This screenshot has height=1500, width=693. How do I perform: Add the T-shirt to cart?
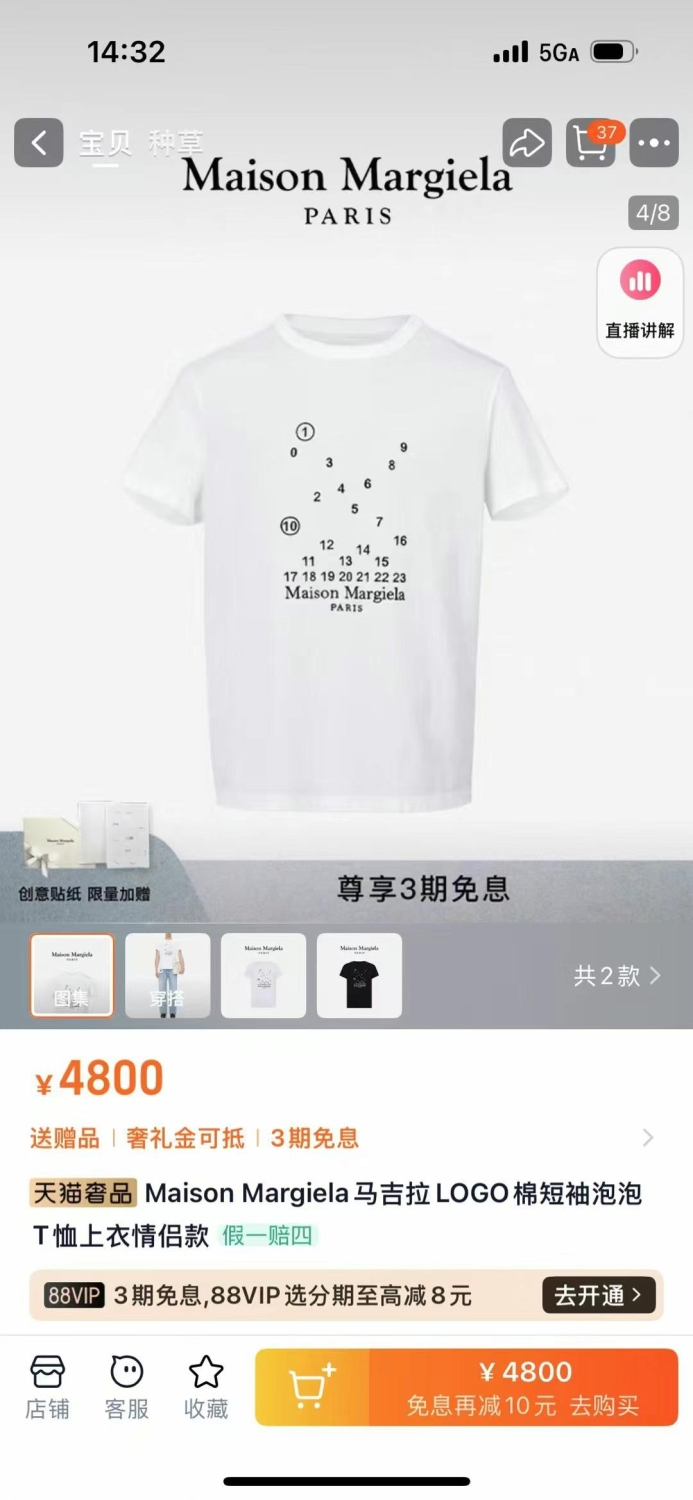pyautogui.click(x=312, y=1387)
